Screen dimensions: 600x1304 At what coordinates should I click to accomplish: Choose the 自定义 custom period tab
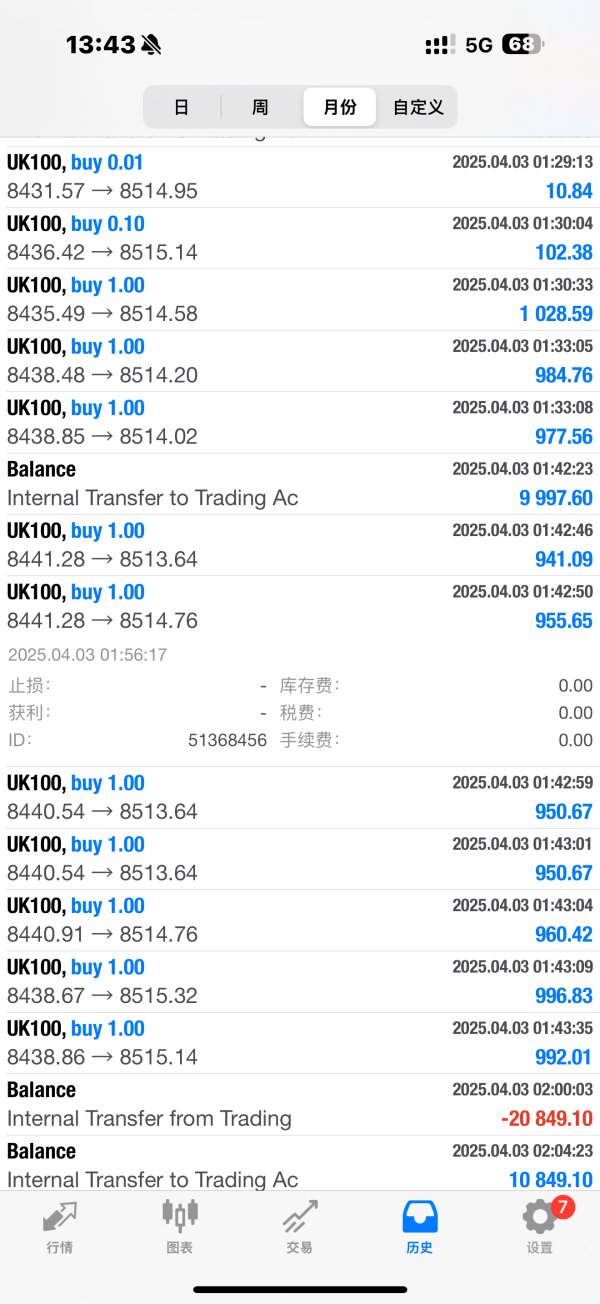pyautogui.click(x=418, y=107)
